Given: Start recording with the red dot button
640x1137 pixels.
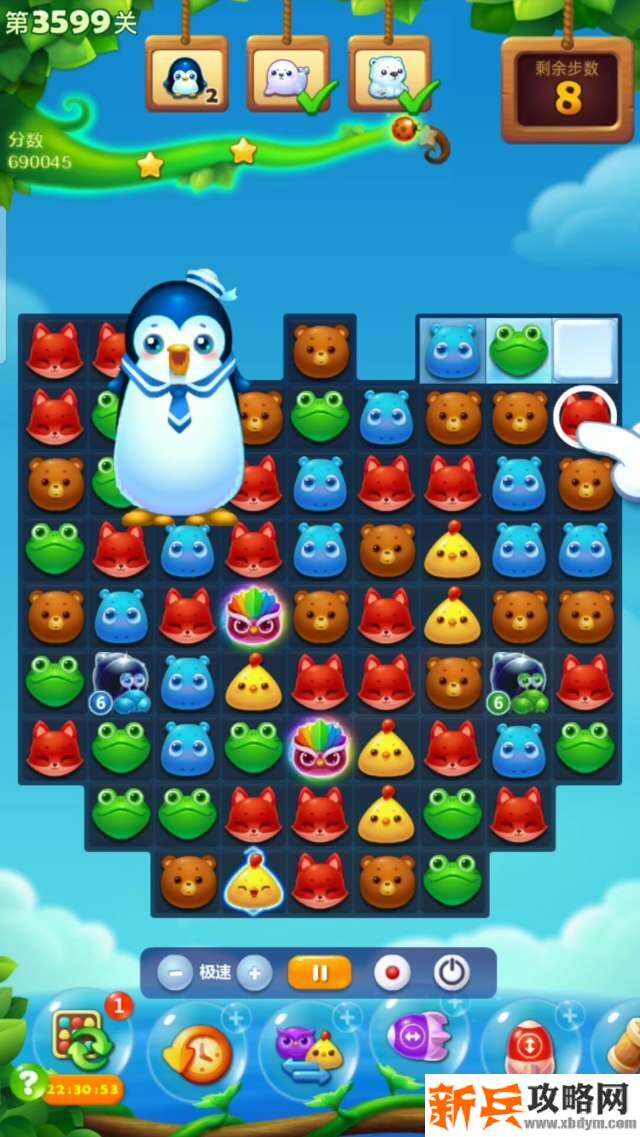Looking at the screenshot, I should [x=391, y=972].
